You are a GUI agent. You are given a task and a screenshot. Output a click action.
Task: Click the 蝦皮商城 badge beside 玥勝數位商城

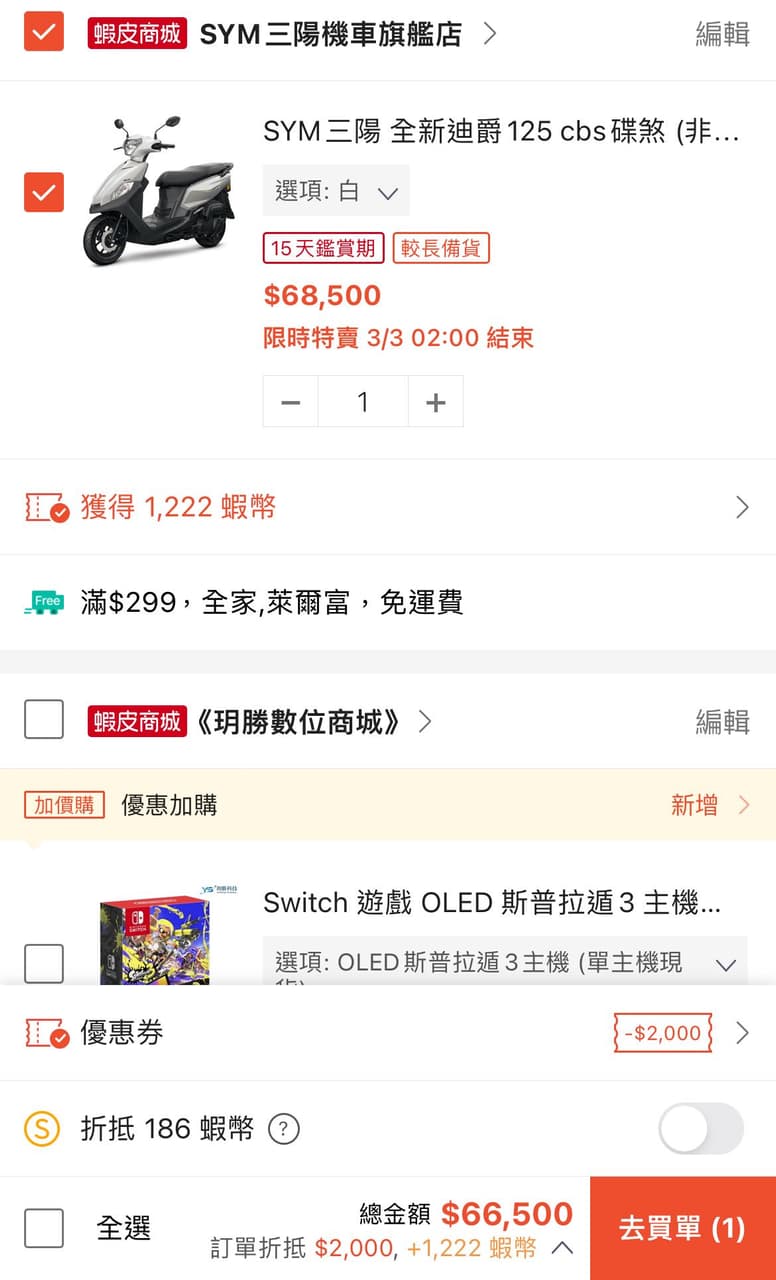137,721
